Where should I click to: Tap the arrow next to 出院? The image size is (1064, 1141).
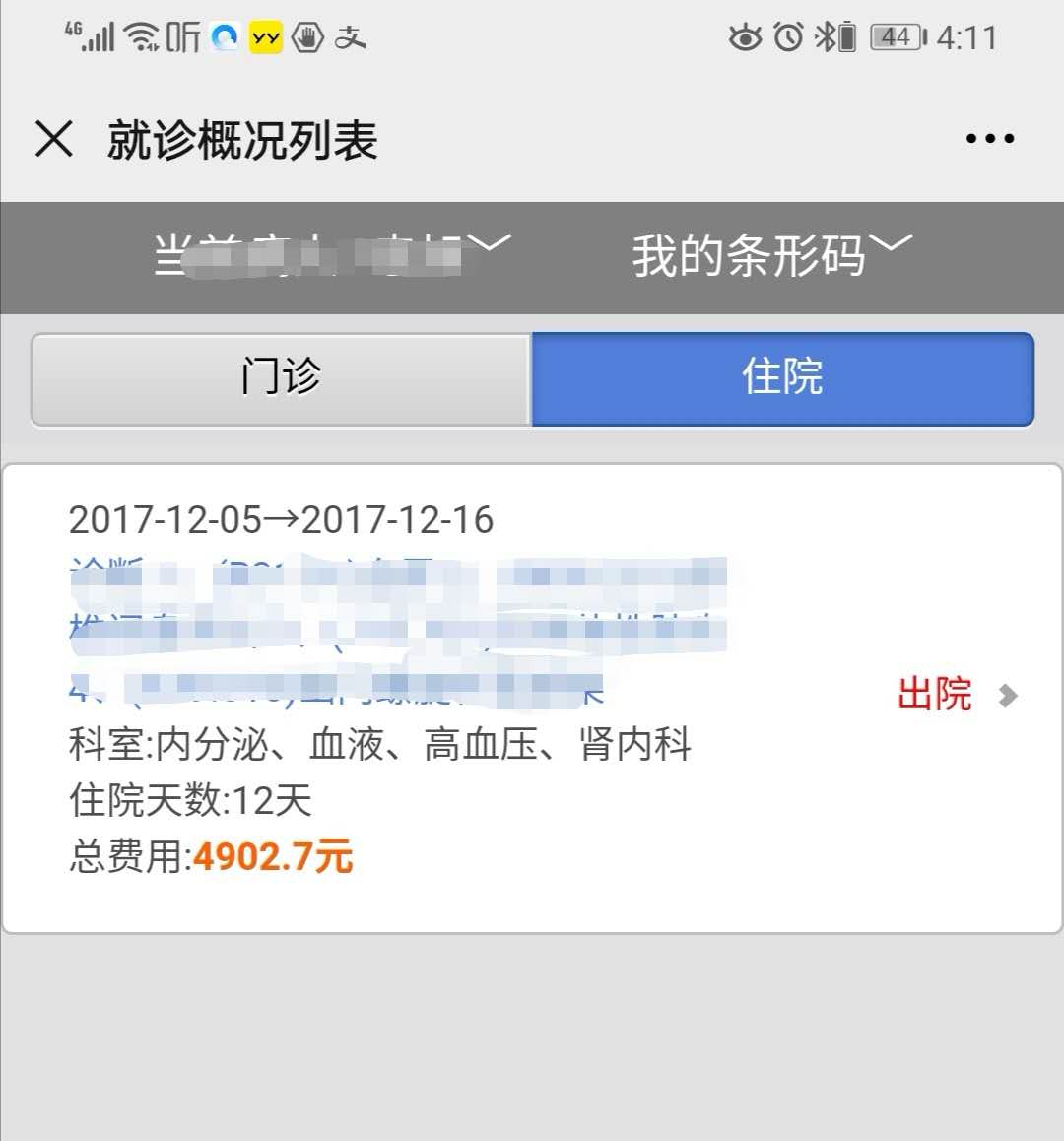click(1008, 696)
